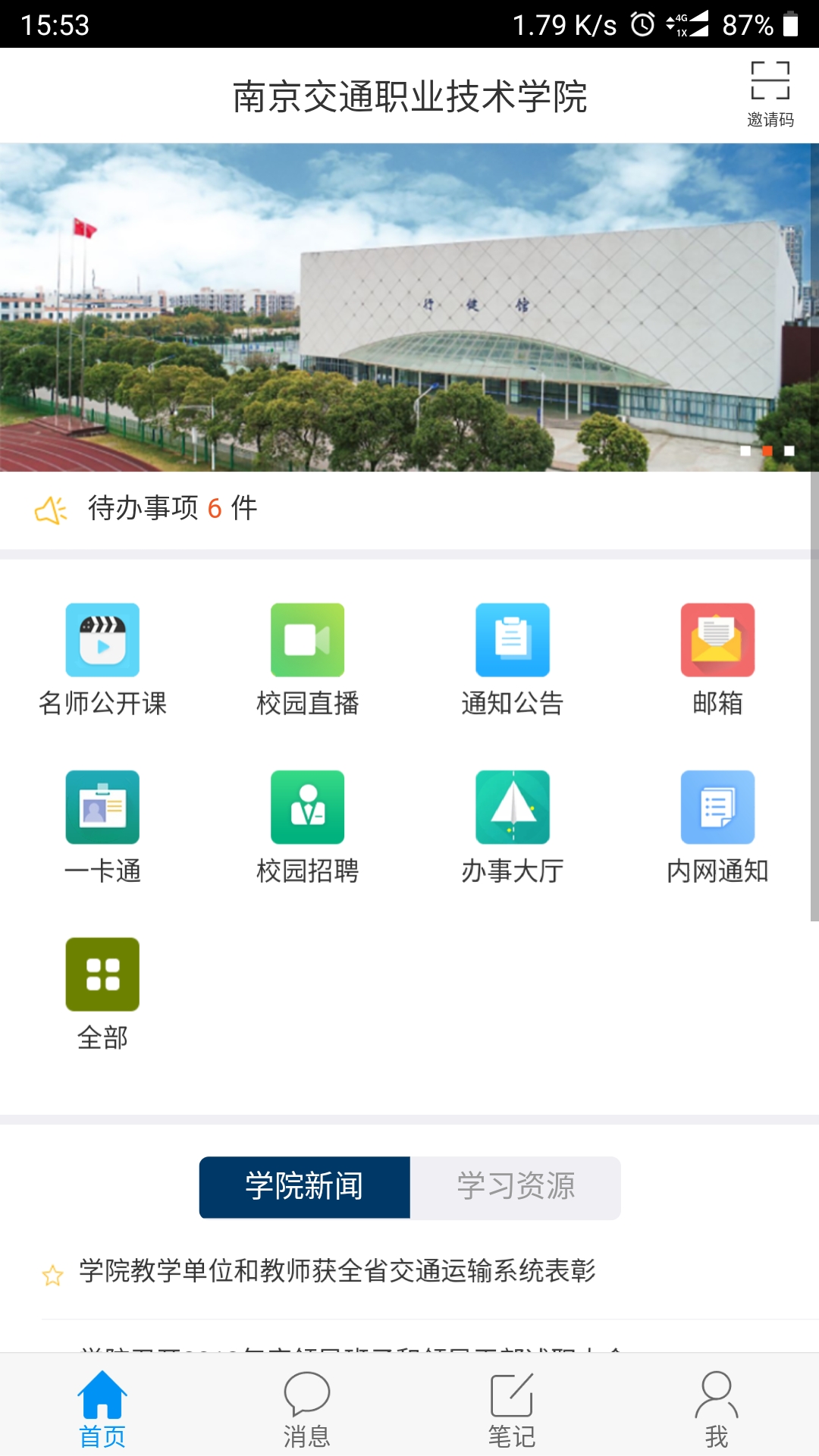Viewport: 819px width, 1456px height.
Task: Open 邮箱 mailbox
Action: pos(717,658)
